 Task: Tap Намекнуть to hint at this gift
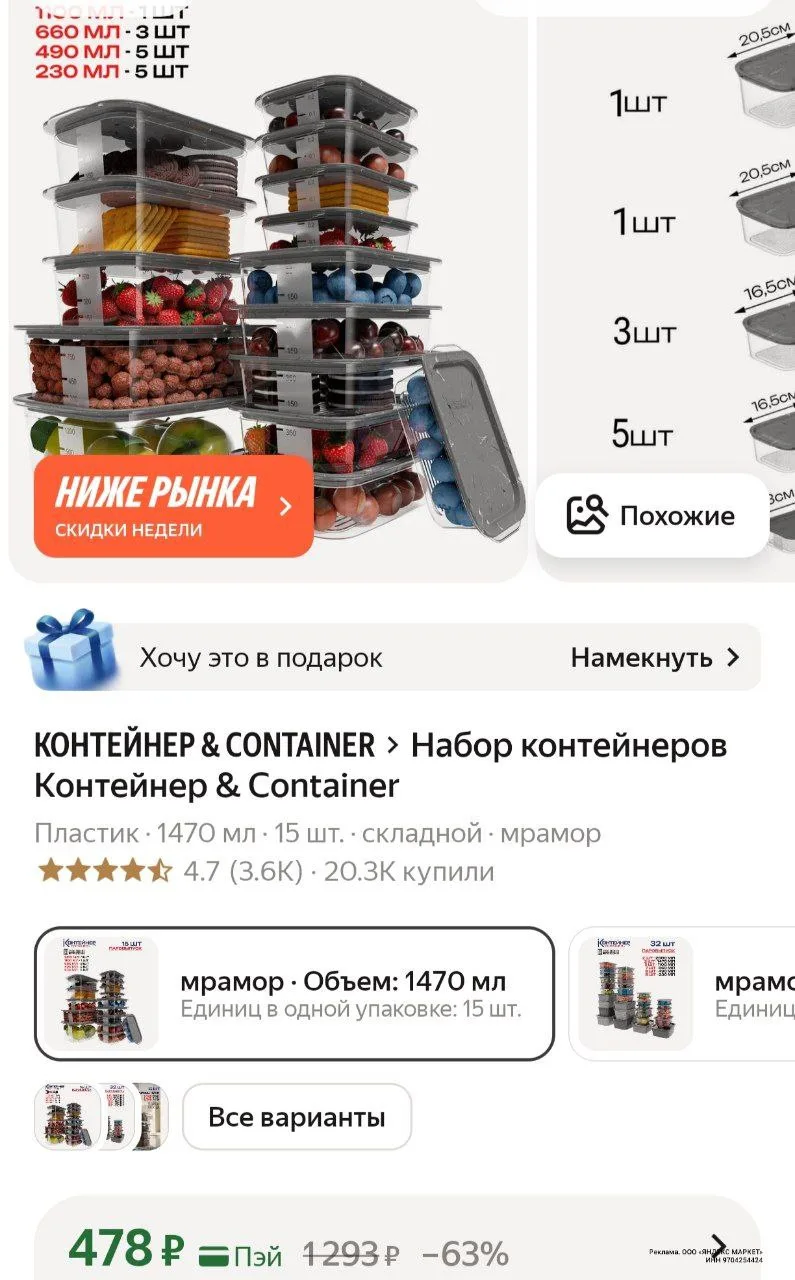(655, 657)
